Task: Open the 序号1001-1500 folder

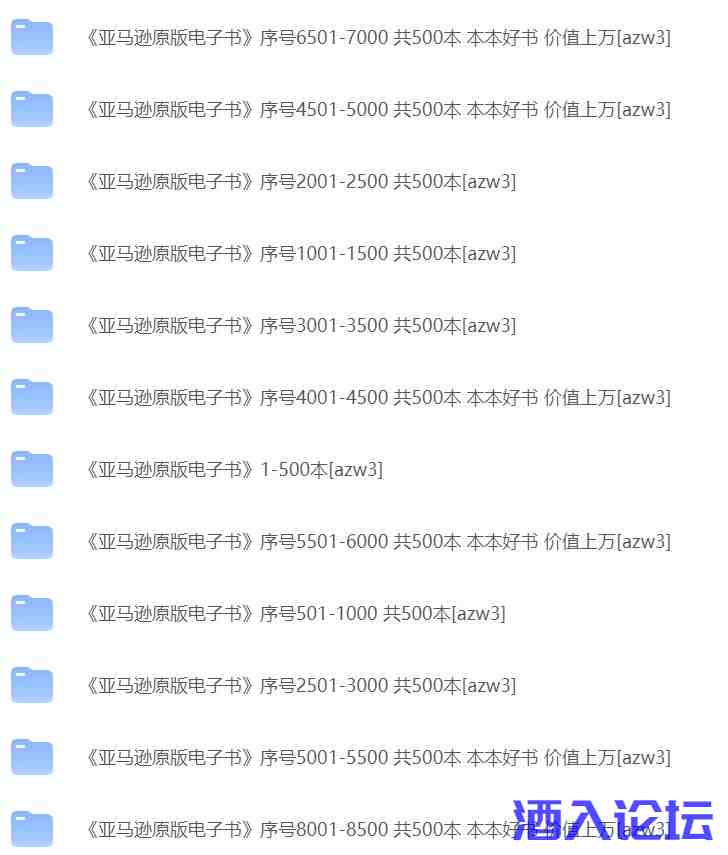Action: [301, 254]
